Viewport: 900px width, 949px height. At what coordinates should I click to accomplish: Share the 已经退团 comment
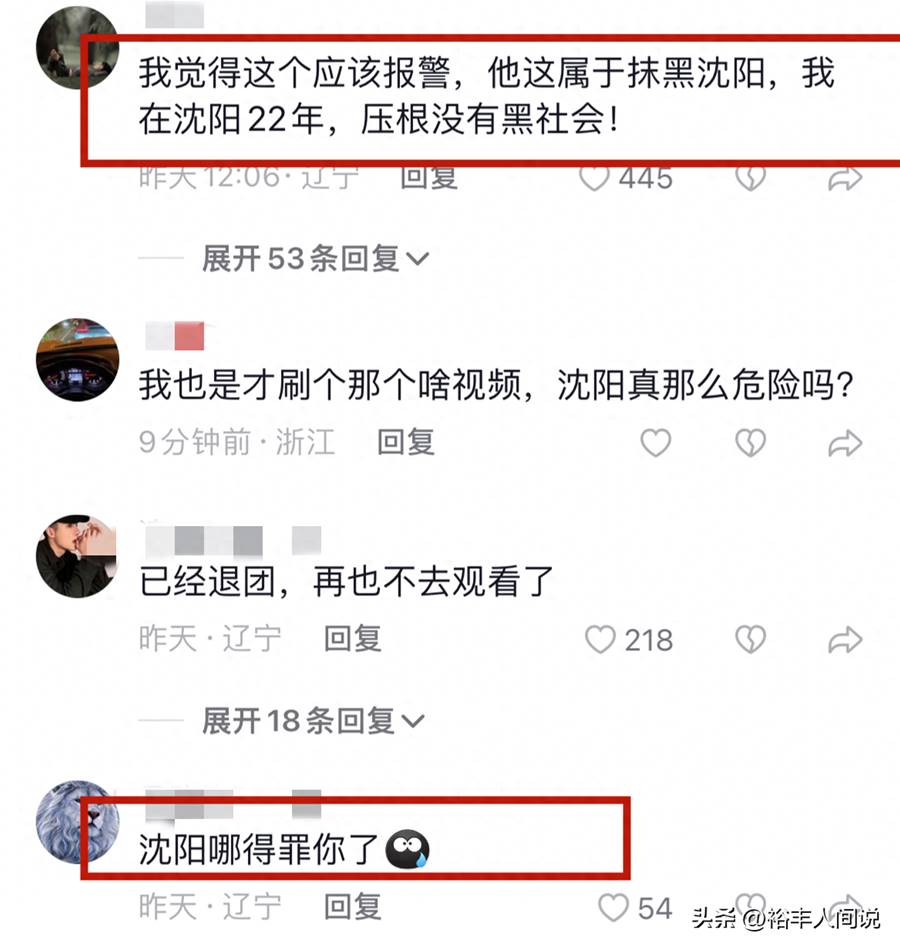coord(846,639)
